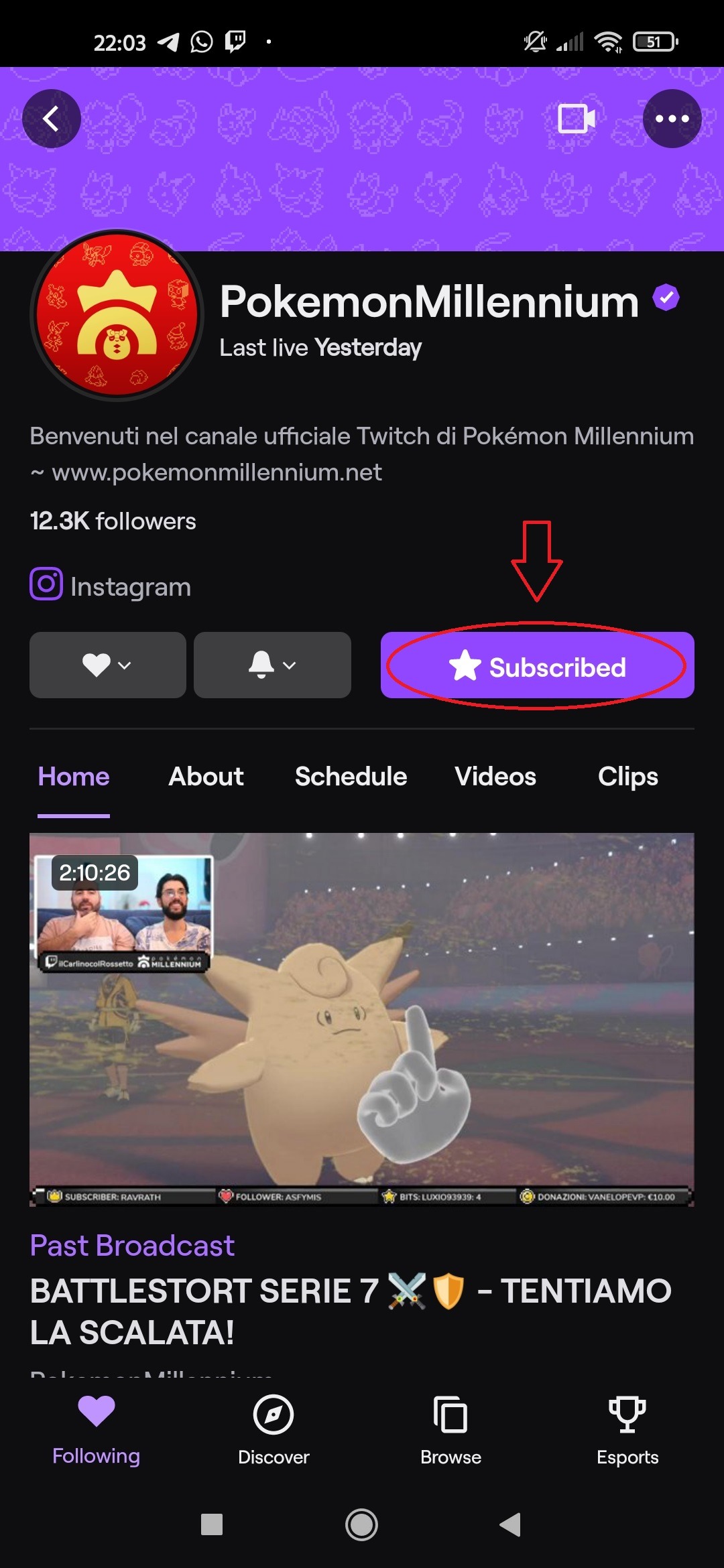The width and height of the screenshot is (724, 1568).
Task: Open the three-dot options menu
Action: tap(672, 118)
